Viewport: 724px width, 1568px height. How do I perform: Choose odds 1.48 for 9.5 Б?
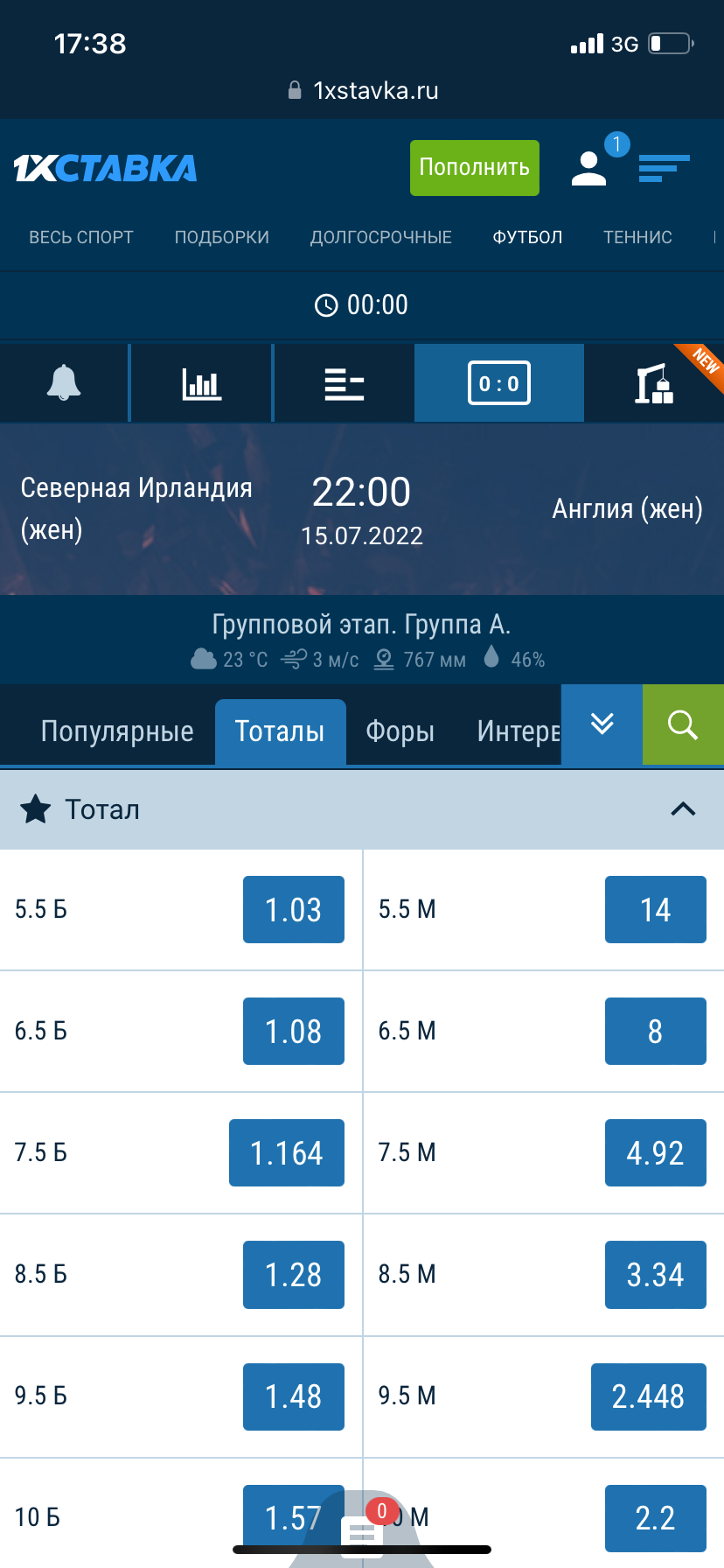293,1396
